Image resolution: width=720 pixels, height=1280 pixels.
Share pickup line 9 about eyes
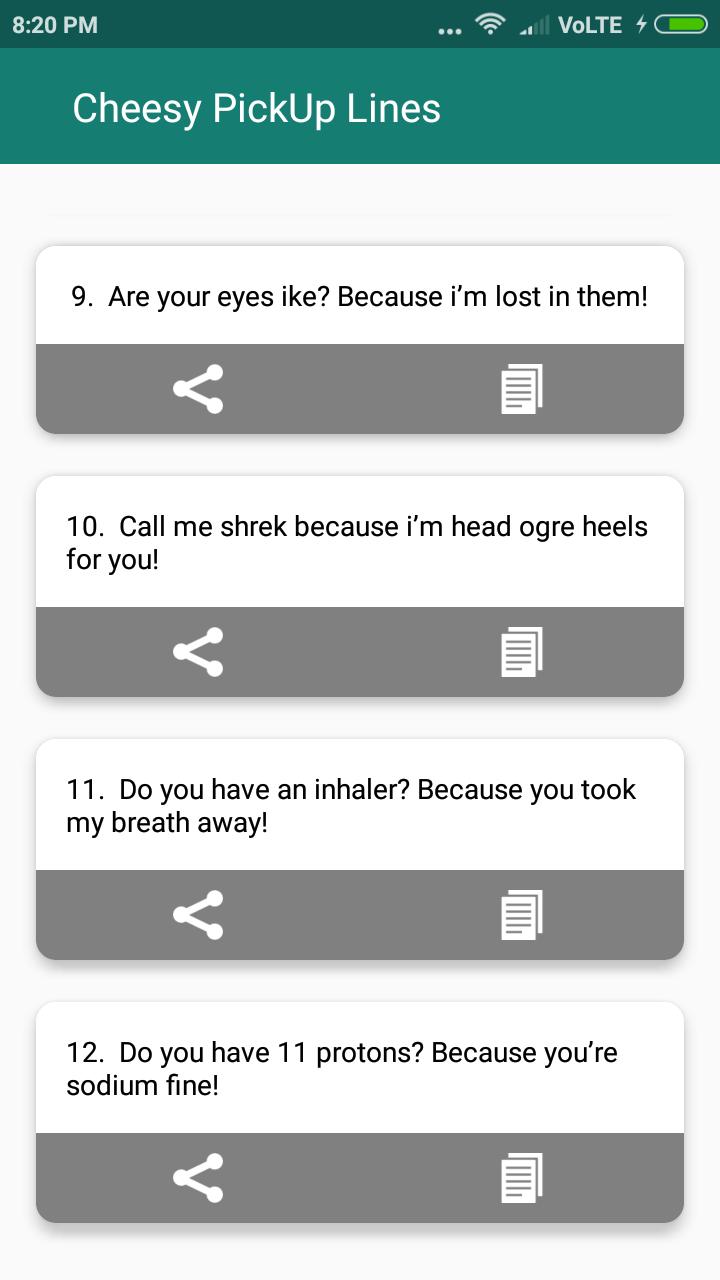tap(198, 389)
